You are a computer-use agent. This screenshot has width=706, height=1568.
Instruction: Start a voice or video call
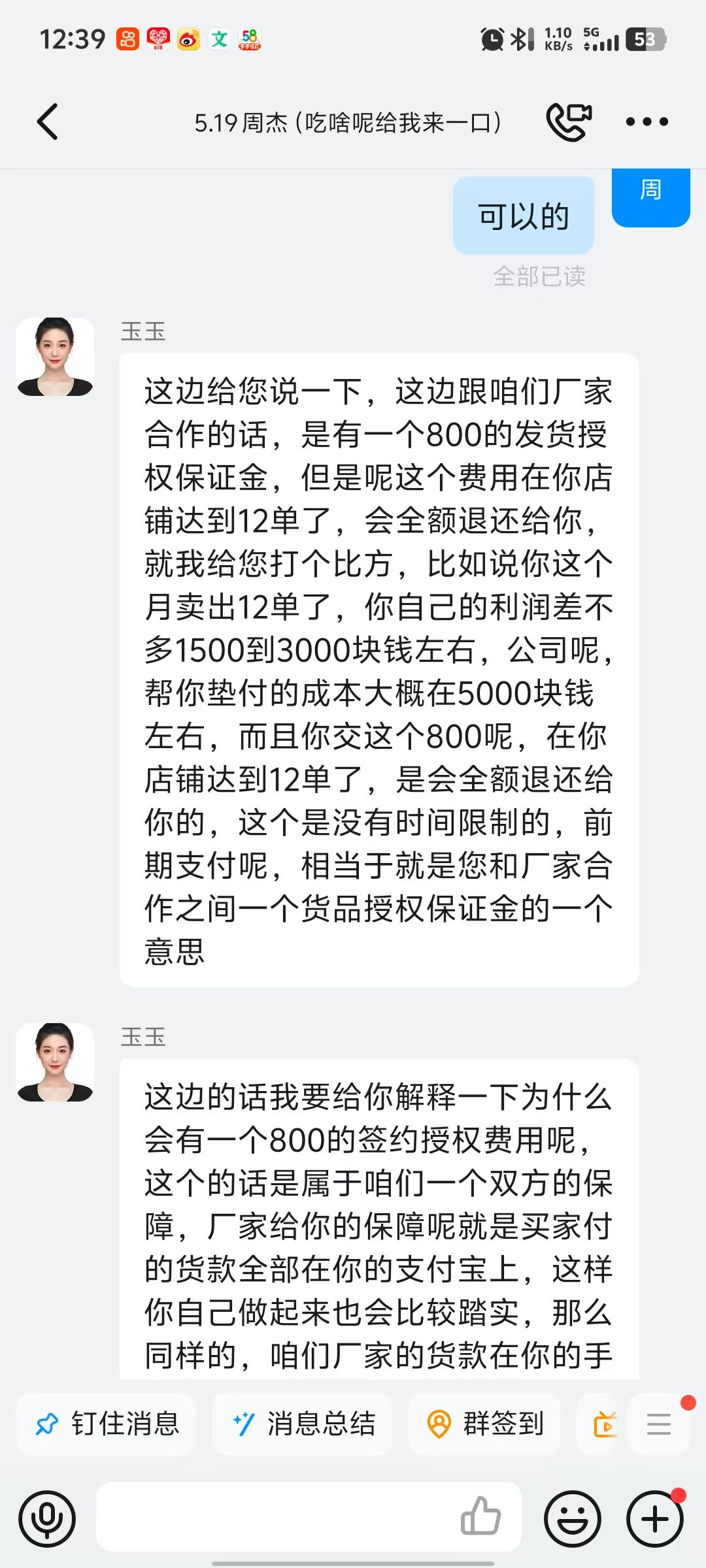point(569,122)
